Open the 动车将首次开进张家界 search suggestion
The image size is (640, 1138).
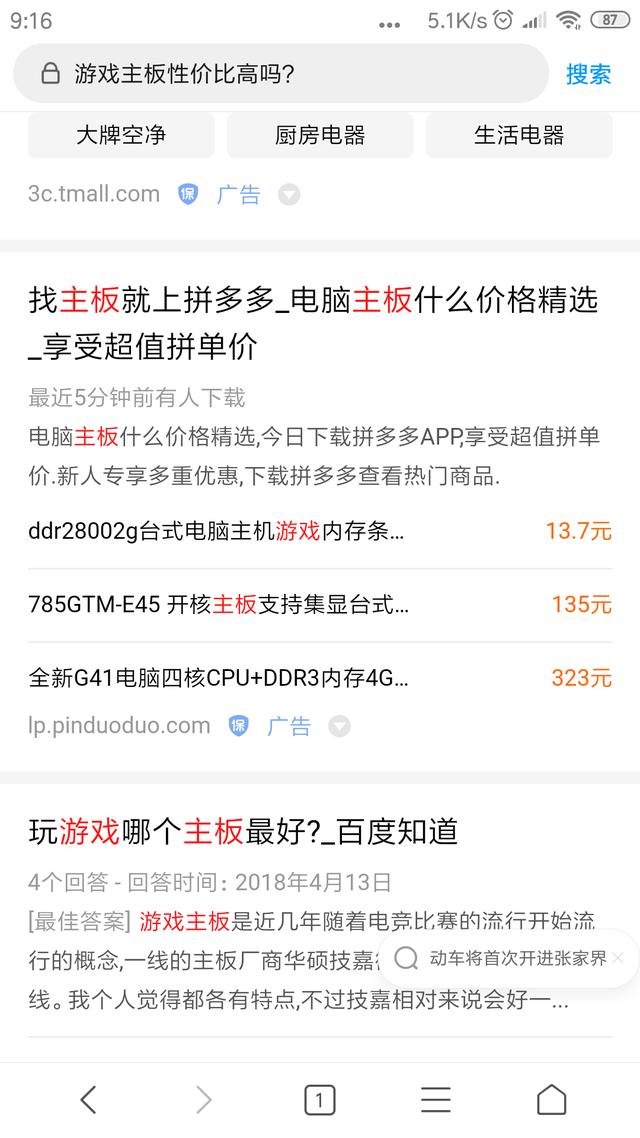[515, 958]
